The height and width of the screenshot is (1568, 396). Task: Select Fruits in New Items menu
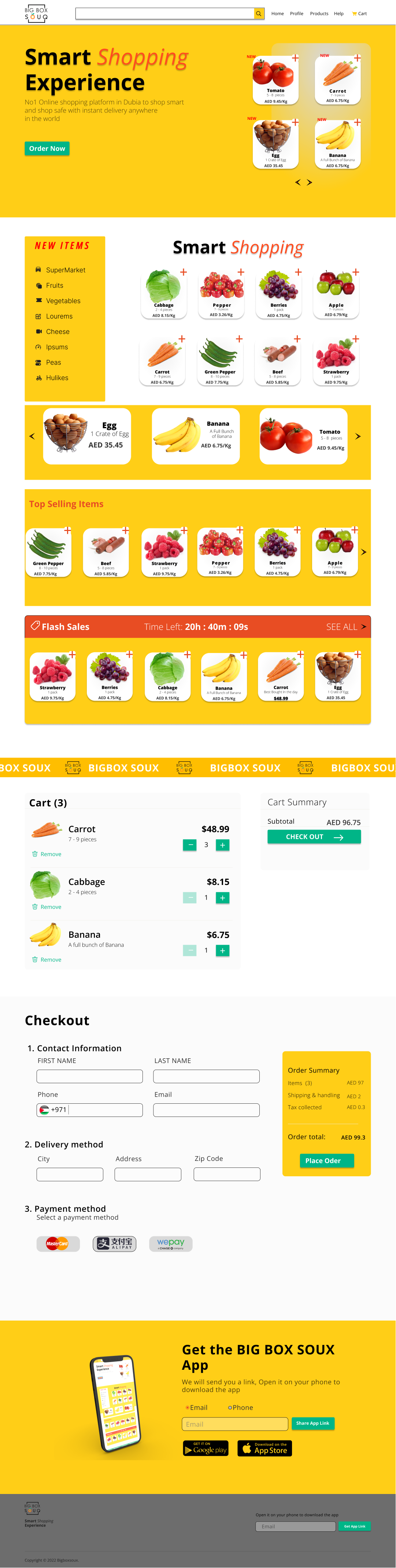pos(54,285)
